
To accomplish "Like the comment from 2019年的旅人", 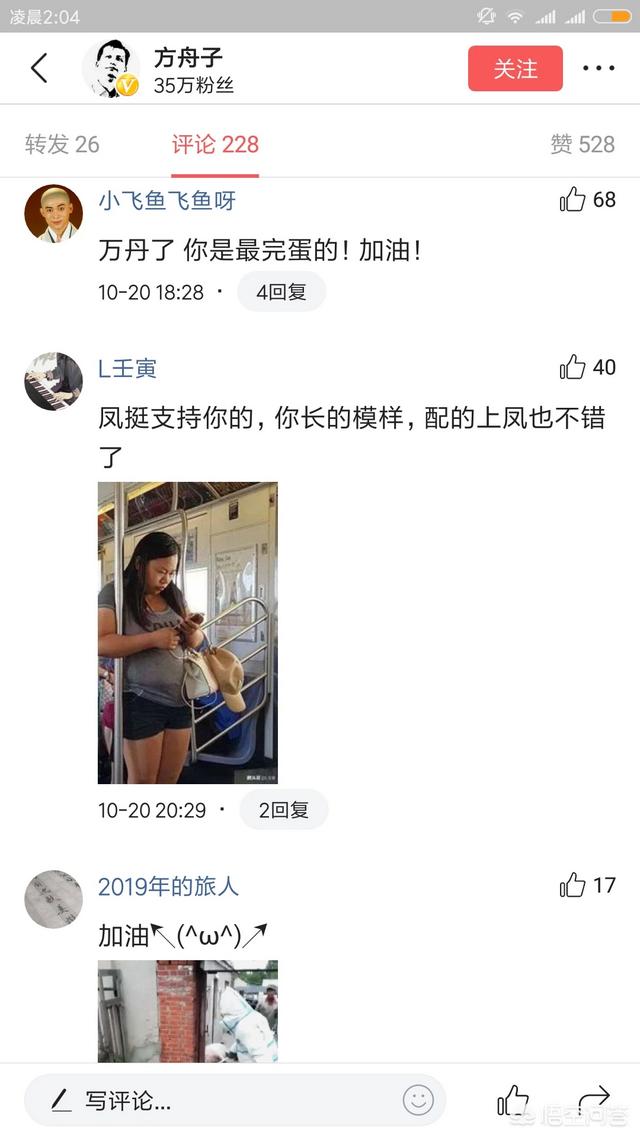I will pos(573,885).
